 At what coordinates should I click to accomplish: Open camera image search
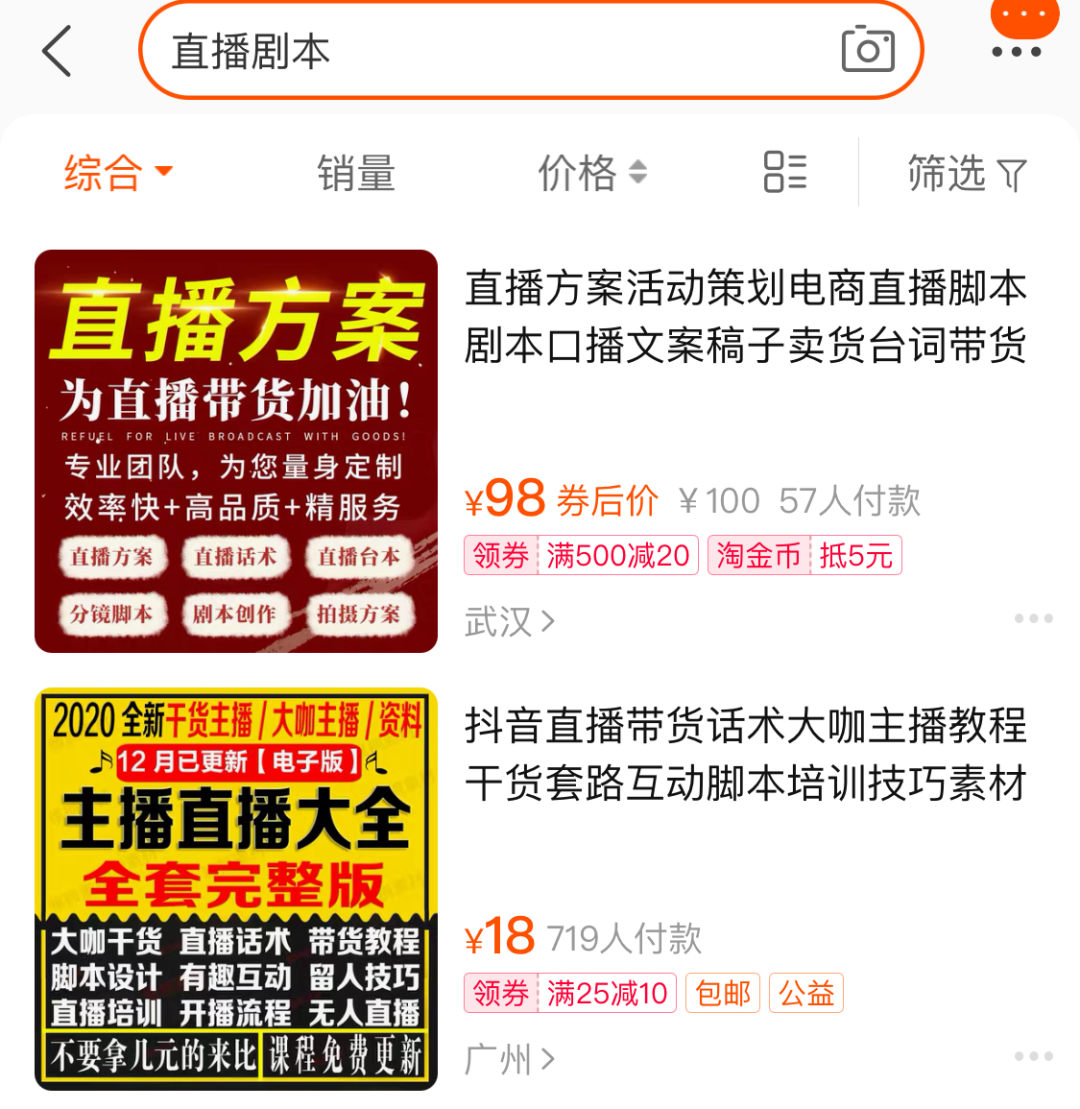coord(867,50)
